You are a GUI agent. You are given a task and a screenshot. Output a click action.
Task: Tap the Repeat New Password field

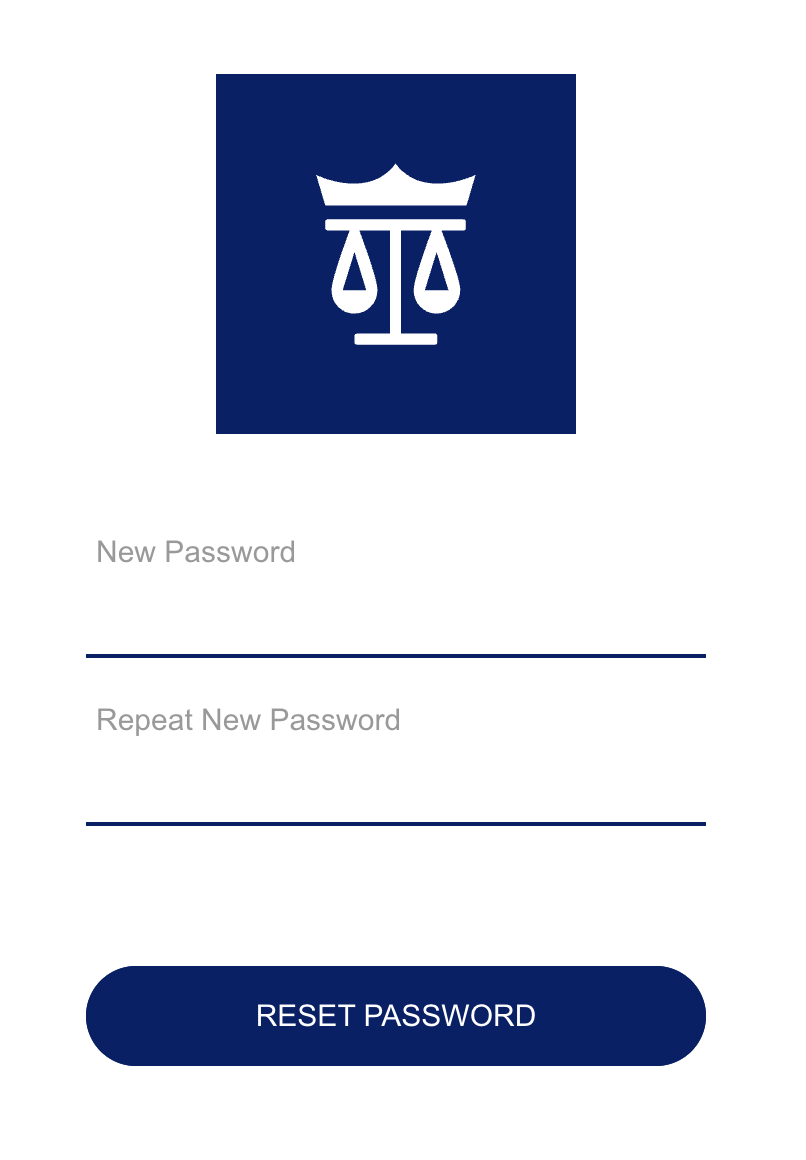click(395, 761)
